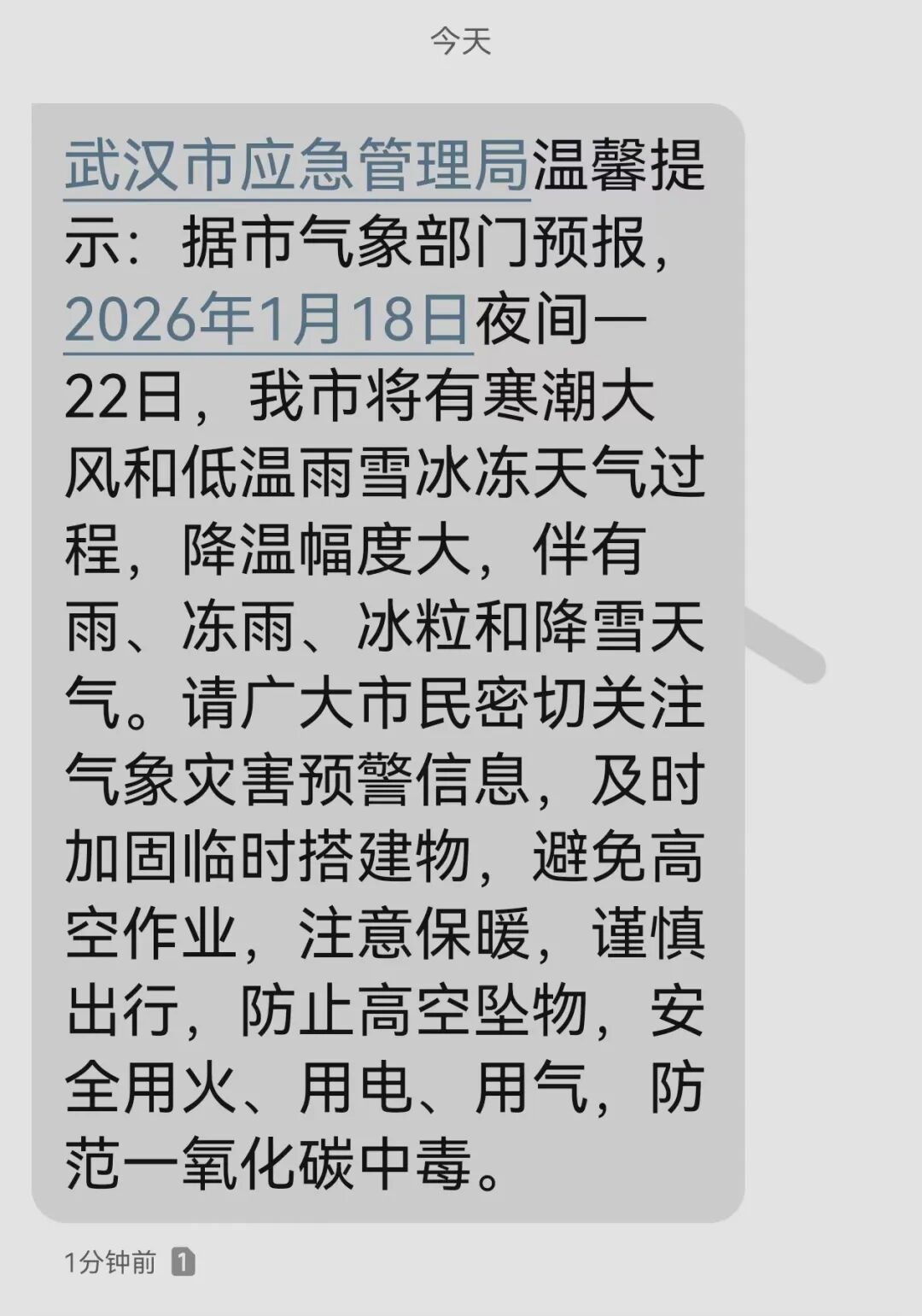The image size is (922, 1316).
Task: Open the underlined date 2026年1月18日
Action: tap(267, 320)
